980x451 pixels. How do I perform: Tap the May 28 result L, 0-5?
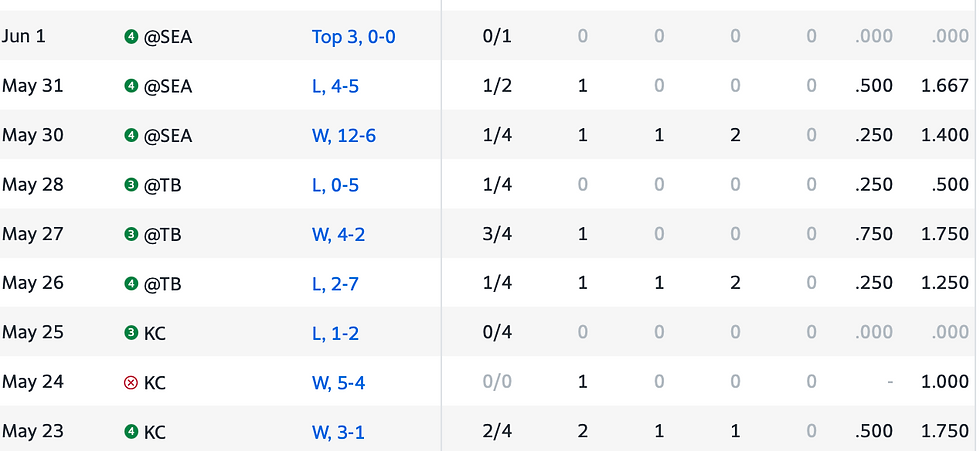[335, 185]
